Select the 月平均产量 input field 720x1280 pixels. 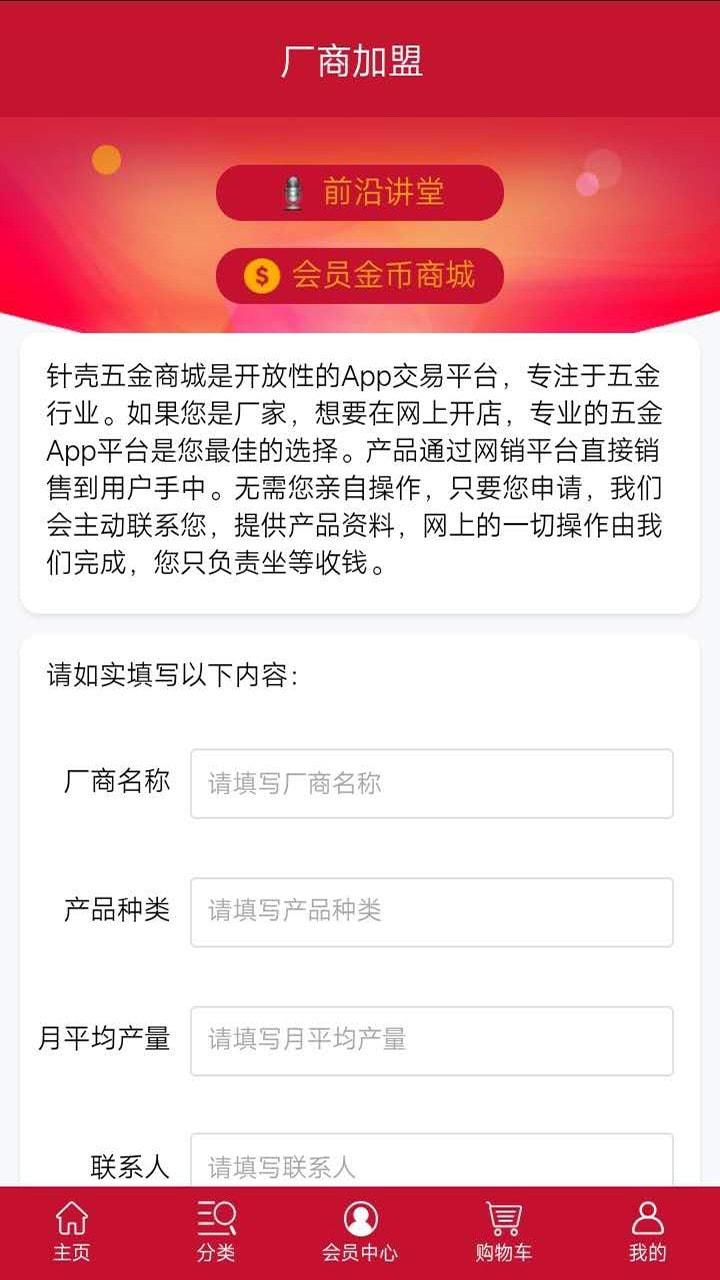431,1040
